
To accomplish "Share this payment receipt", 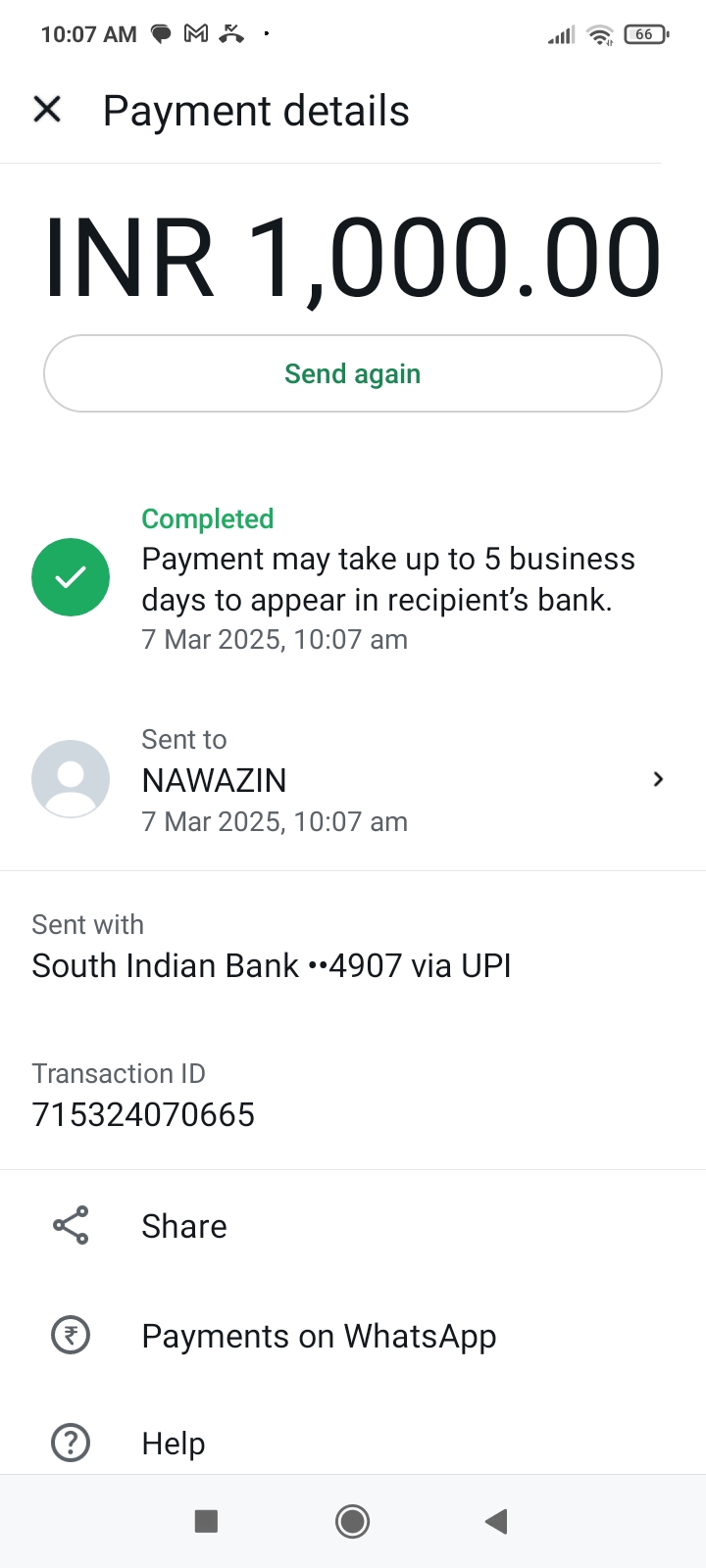I will pos(184,1226).
